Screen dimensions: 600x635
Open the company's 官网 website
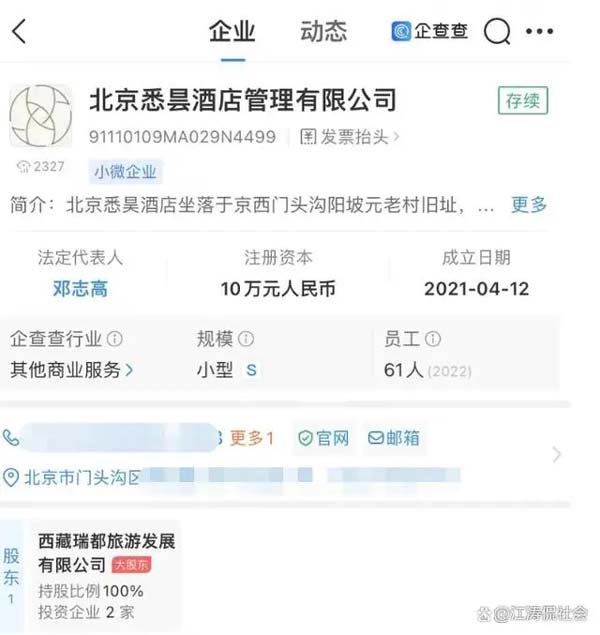click(324, 438)
